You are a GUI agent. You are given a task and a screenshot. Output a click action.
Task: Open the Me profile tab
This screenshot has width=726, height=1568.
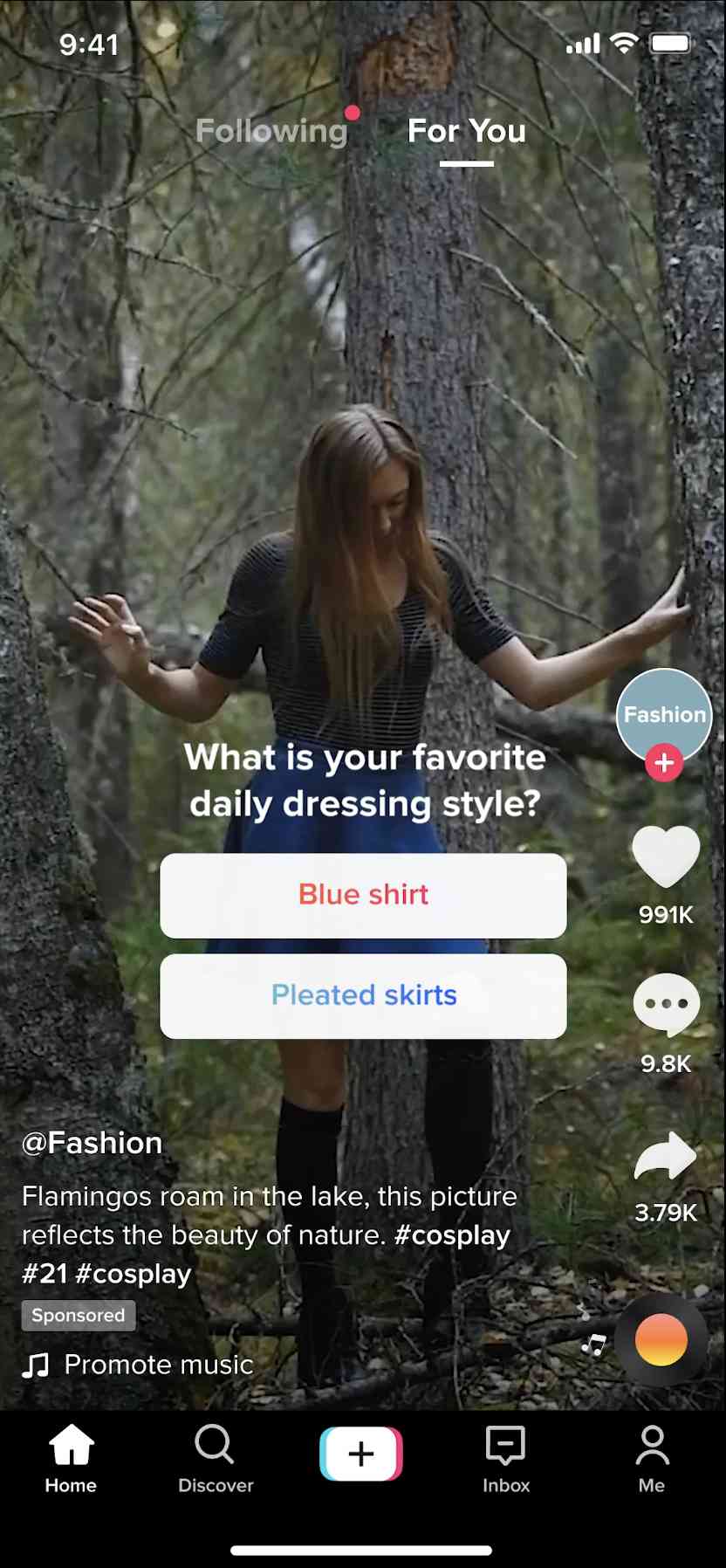point(652,1459)
